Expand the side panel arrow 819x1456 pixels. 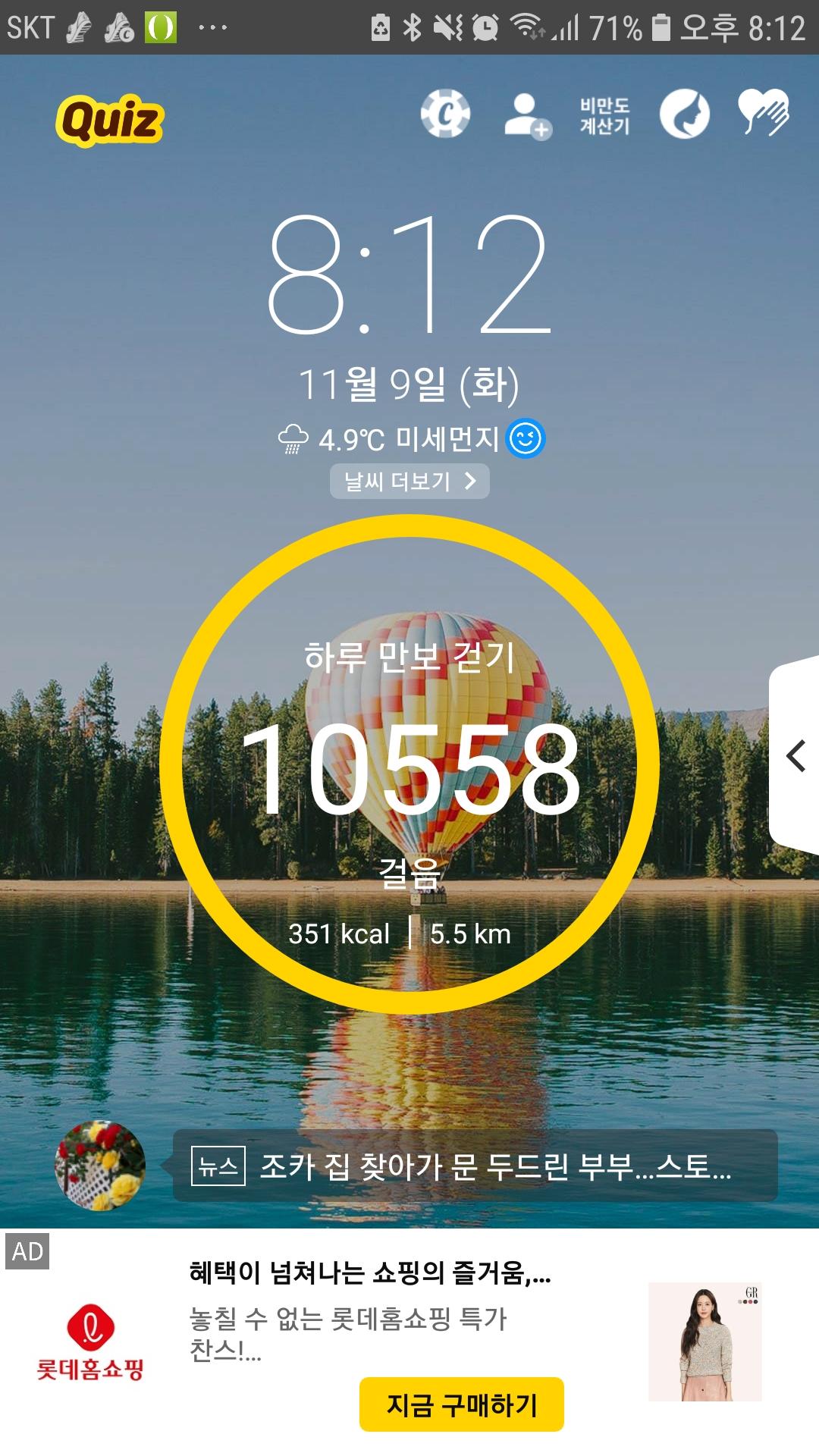pyautogui.click(x=795, y=756)
